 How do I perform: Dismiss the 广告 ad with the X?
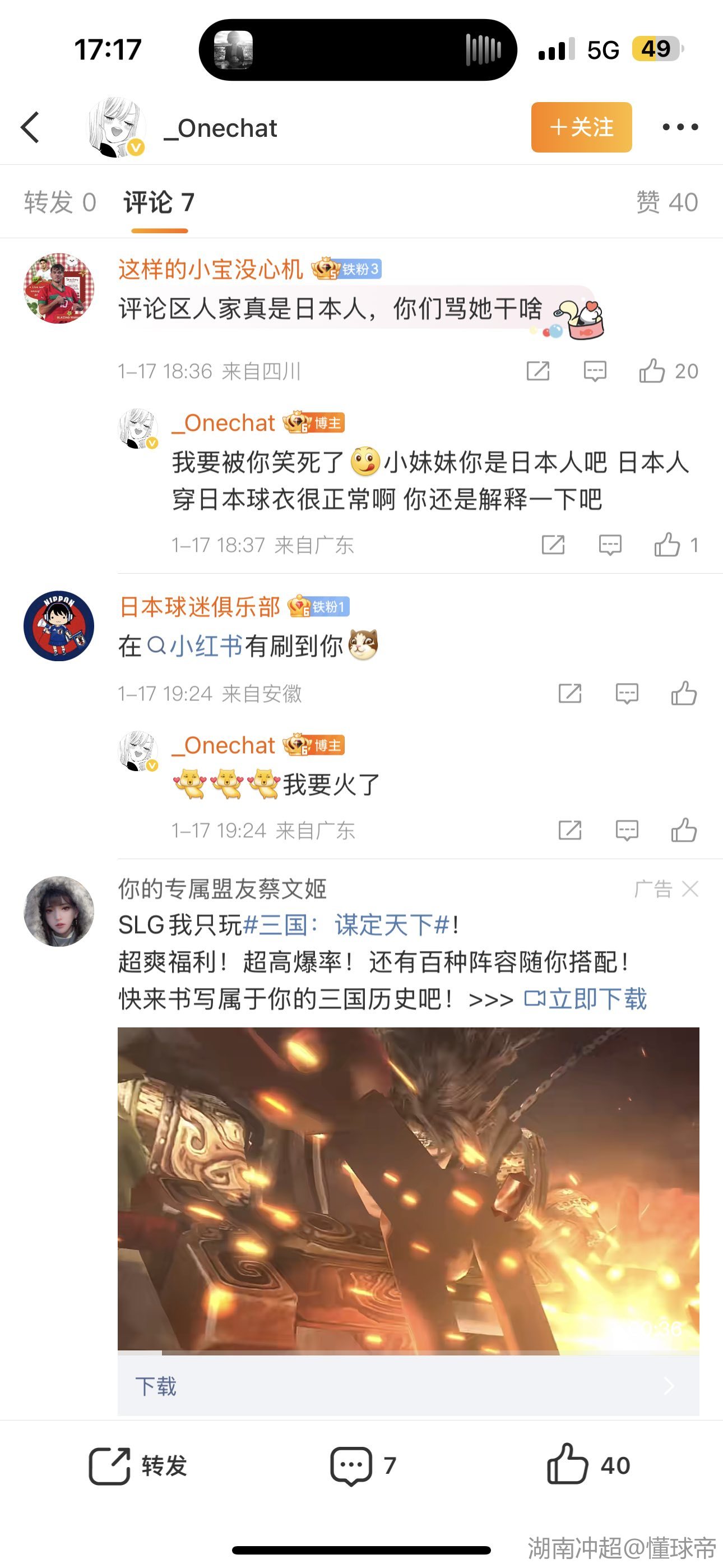tap(690, 889)
